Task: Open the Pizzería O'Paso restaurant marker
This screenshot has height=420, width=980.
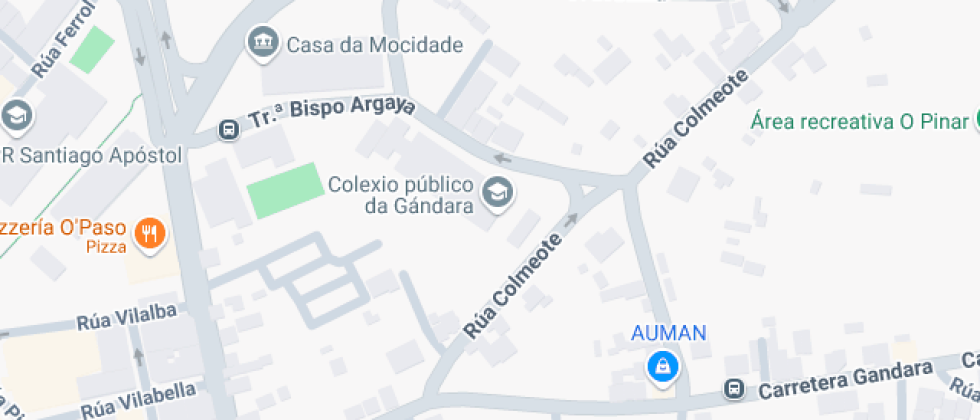Action: click(x=150, y=233)
